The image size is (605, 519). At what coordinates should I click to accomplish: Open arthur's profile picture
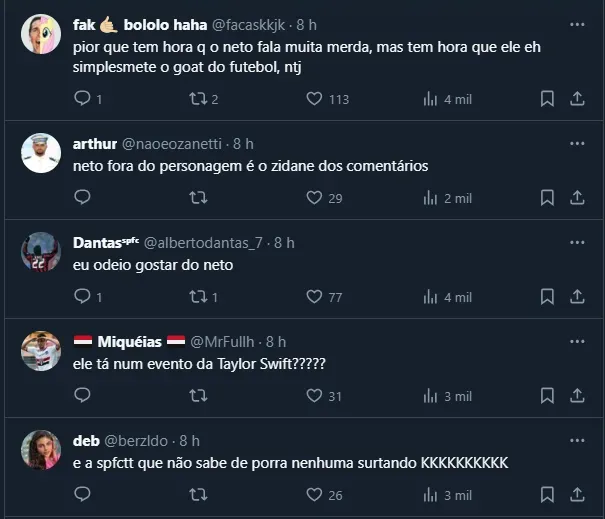point(41,154)
